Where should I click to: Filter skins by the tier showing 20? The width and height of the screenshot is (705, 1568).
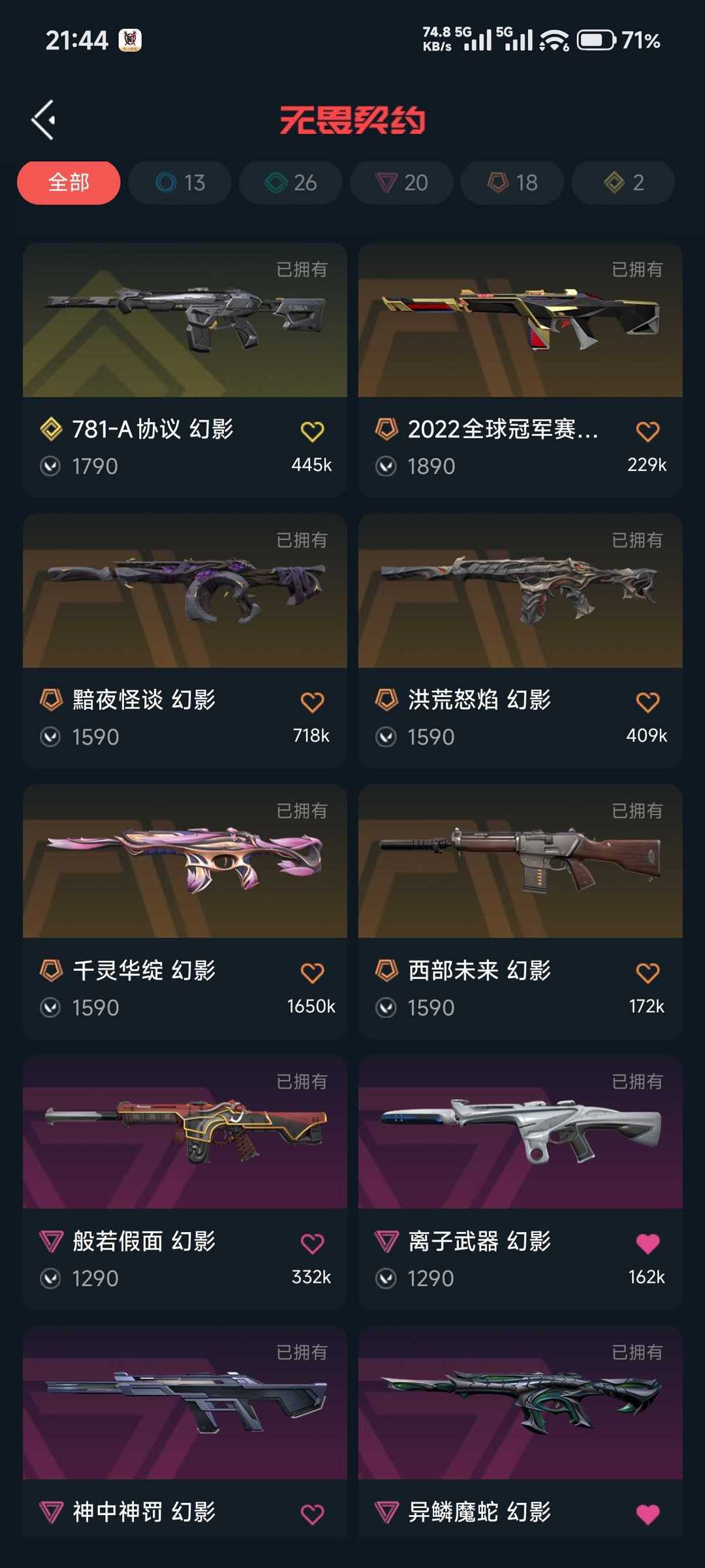point(401,183)
